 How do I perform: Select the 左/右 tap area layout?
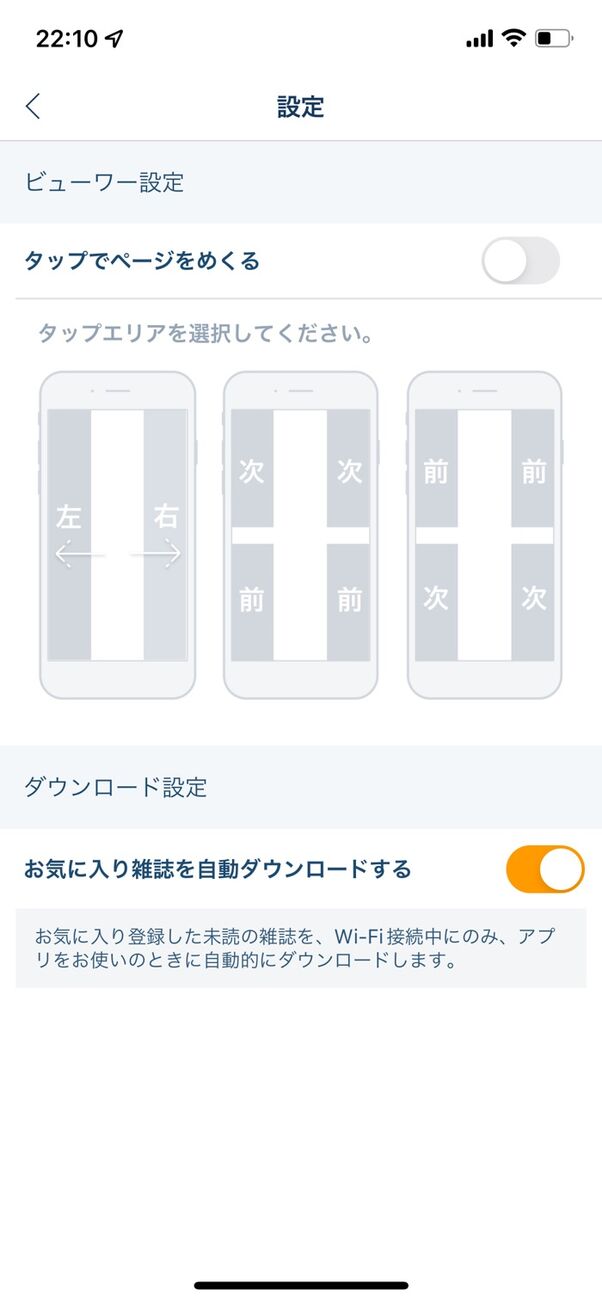pos(117,535)
